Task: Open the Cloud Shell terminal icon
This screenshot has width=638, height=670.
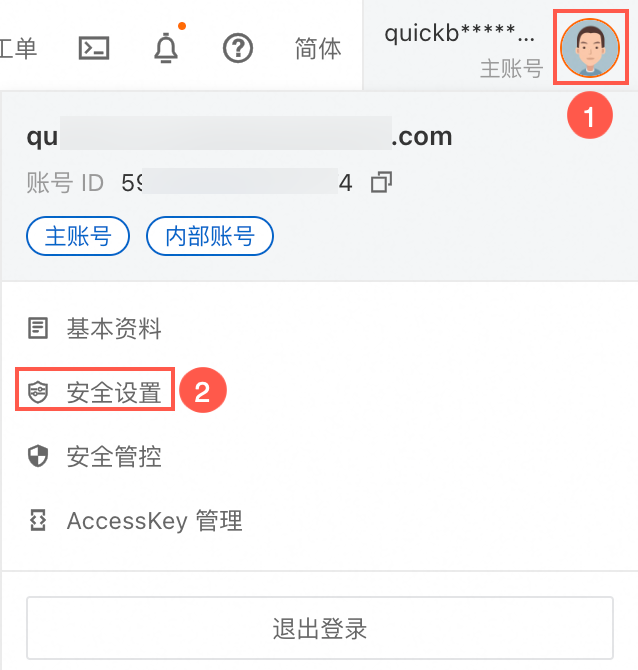Action: click(94, 48)
